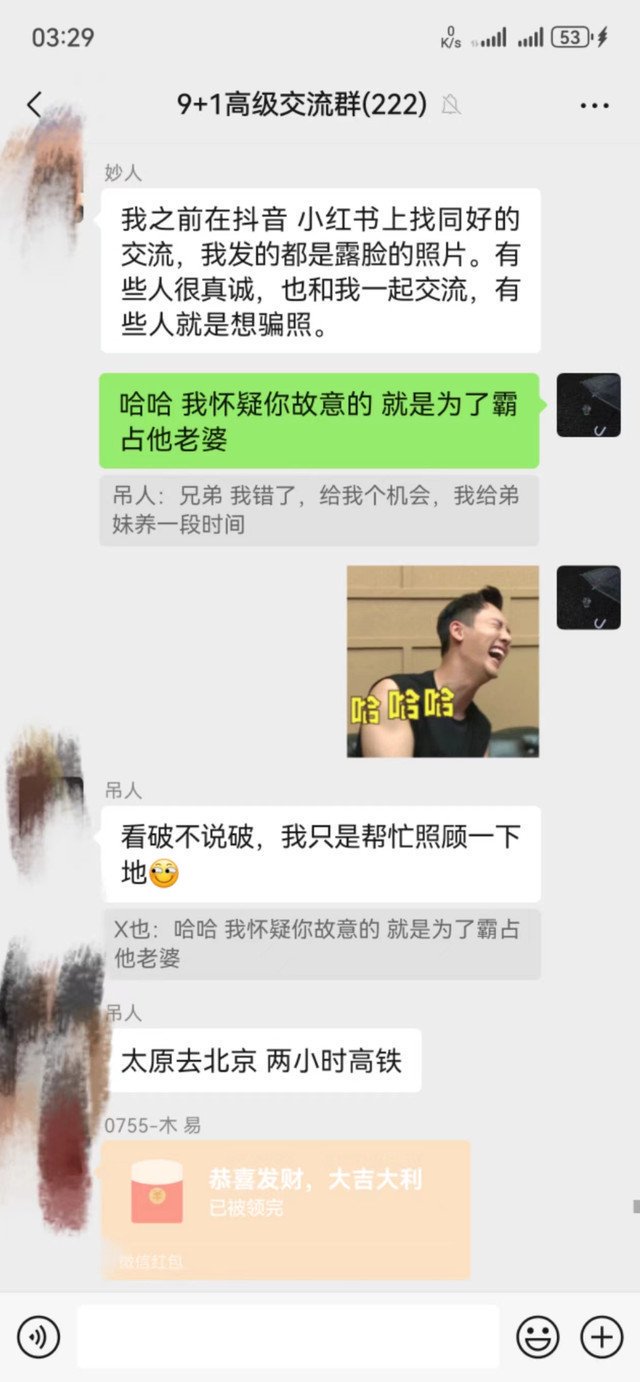
Task: Go back from the group chat
Action: [x=35, y=104]
